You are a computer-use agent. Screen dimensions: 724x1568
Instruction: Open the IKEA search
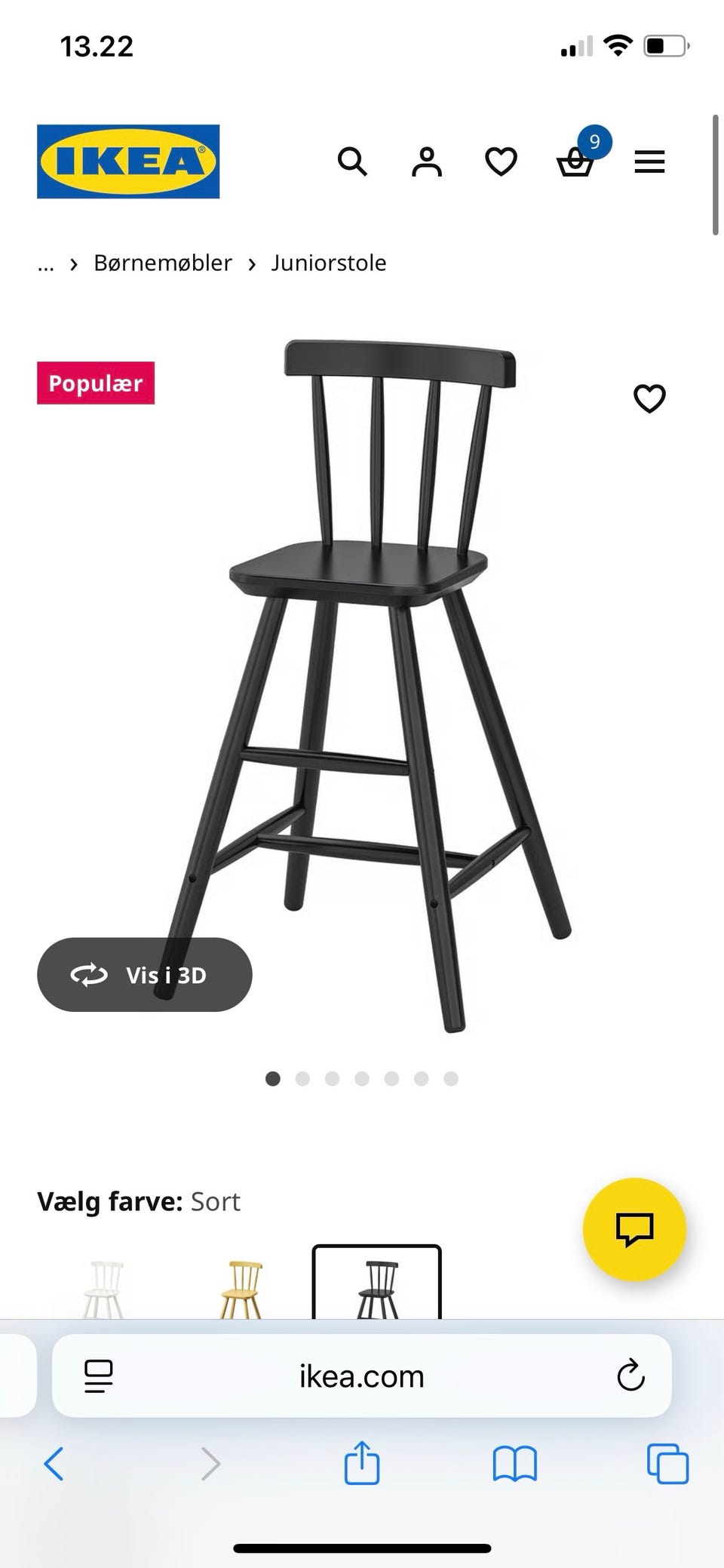pyautogui.click(x=352, y=161)
